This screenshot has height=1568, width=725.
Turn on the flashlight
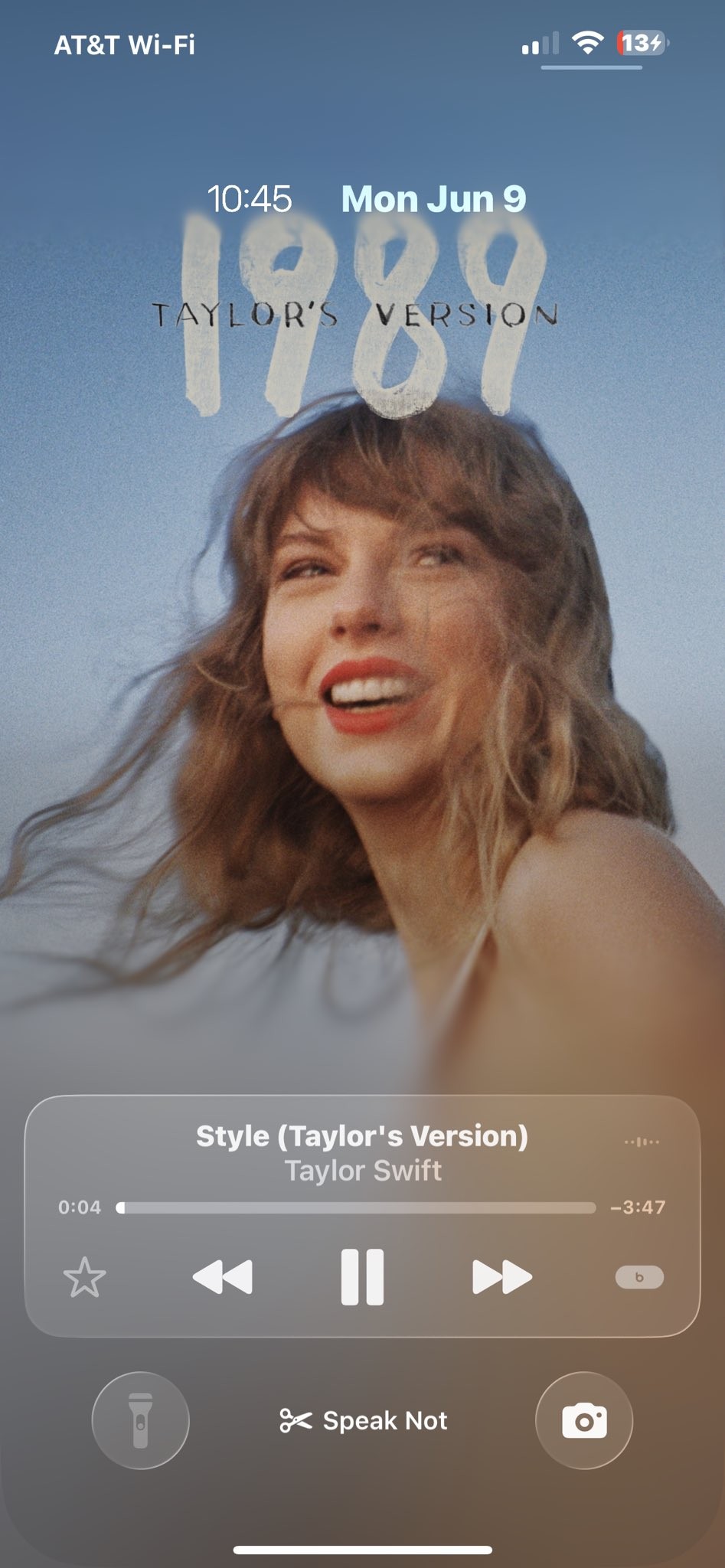click(140, 1420)
